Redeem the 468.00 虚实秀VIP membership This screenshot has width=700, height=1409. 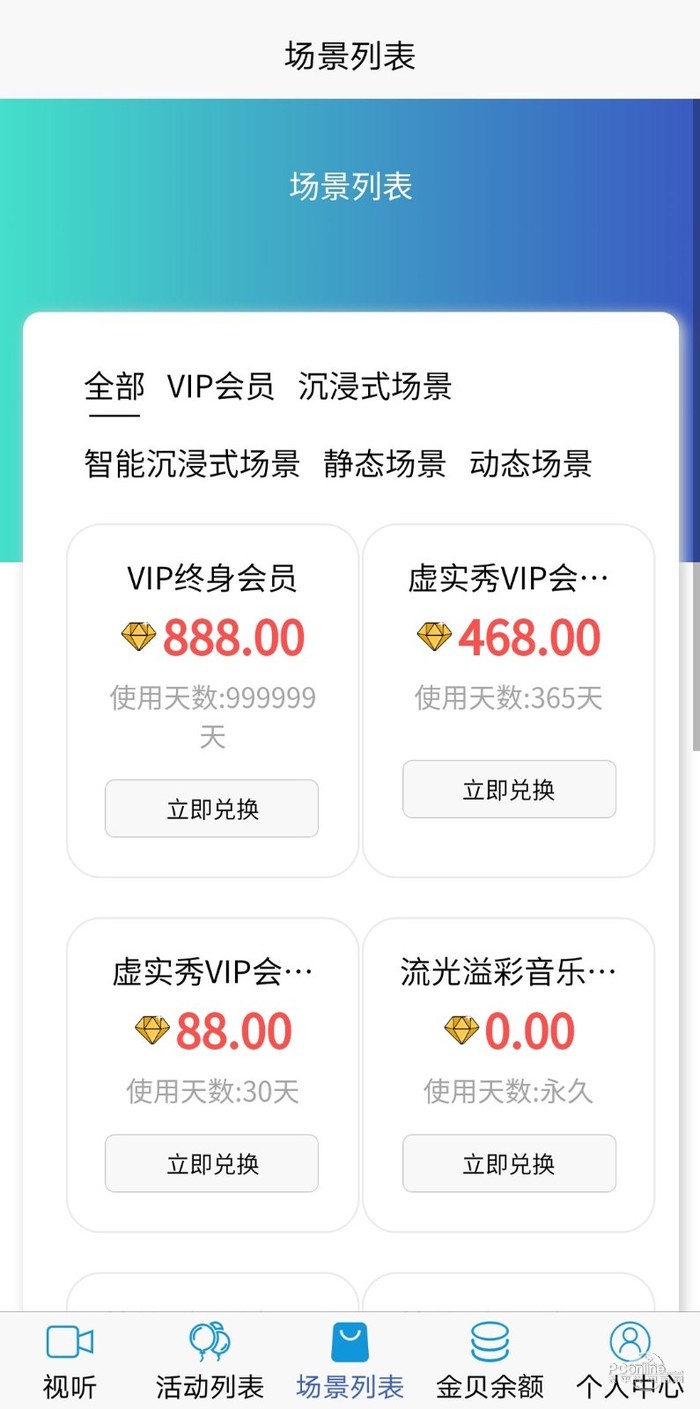(x=509, y=789)
